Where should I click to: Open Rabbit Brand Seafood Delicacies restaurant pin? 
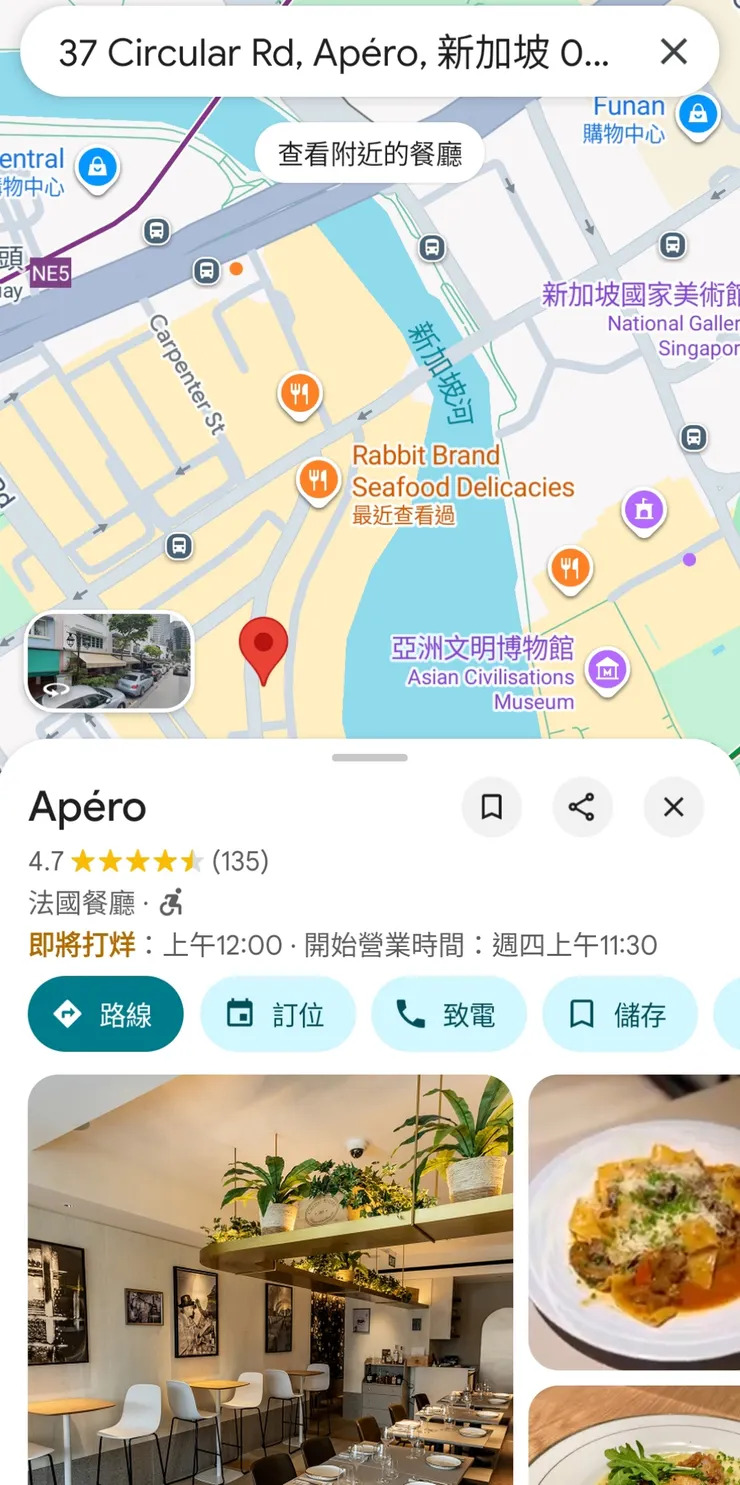tap(317, 478)
